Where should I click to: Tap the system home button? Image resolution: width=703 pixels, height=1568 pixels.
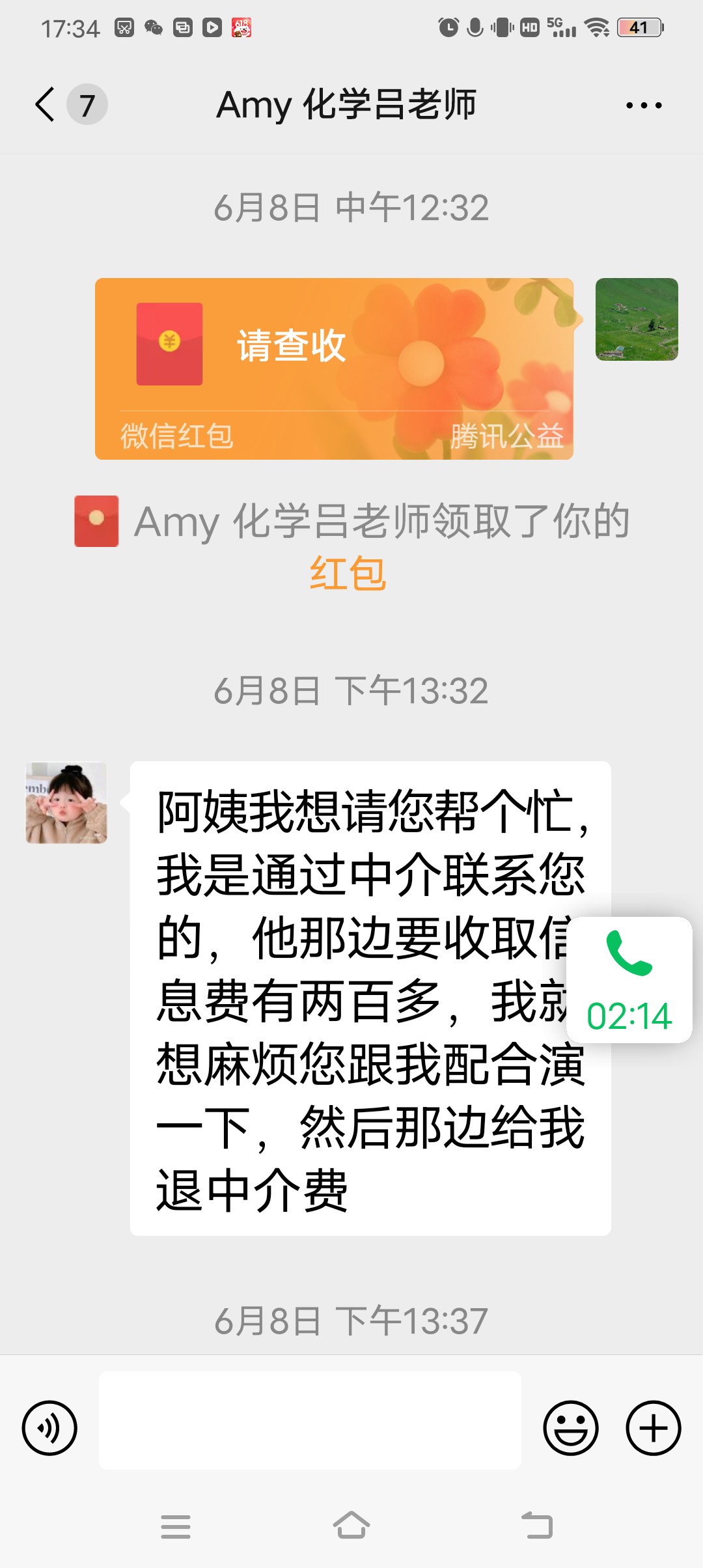351,1526
